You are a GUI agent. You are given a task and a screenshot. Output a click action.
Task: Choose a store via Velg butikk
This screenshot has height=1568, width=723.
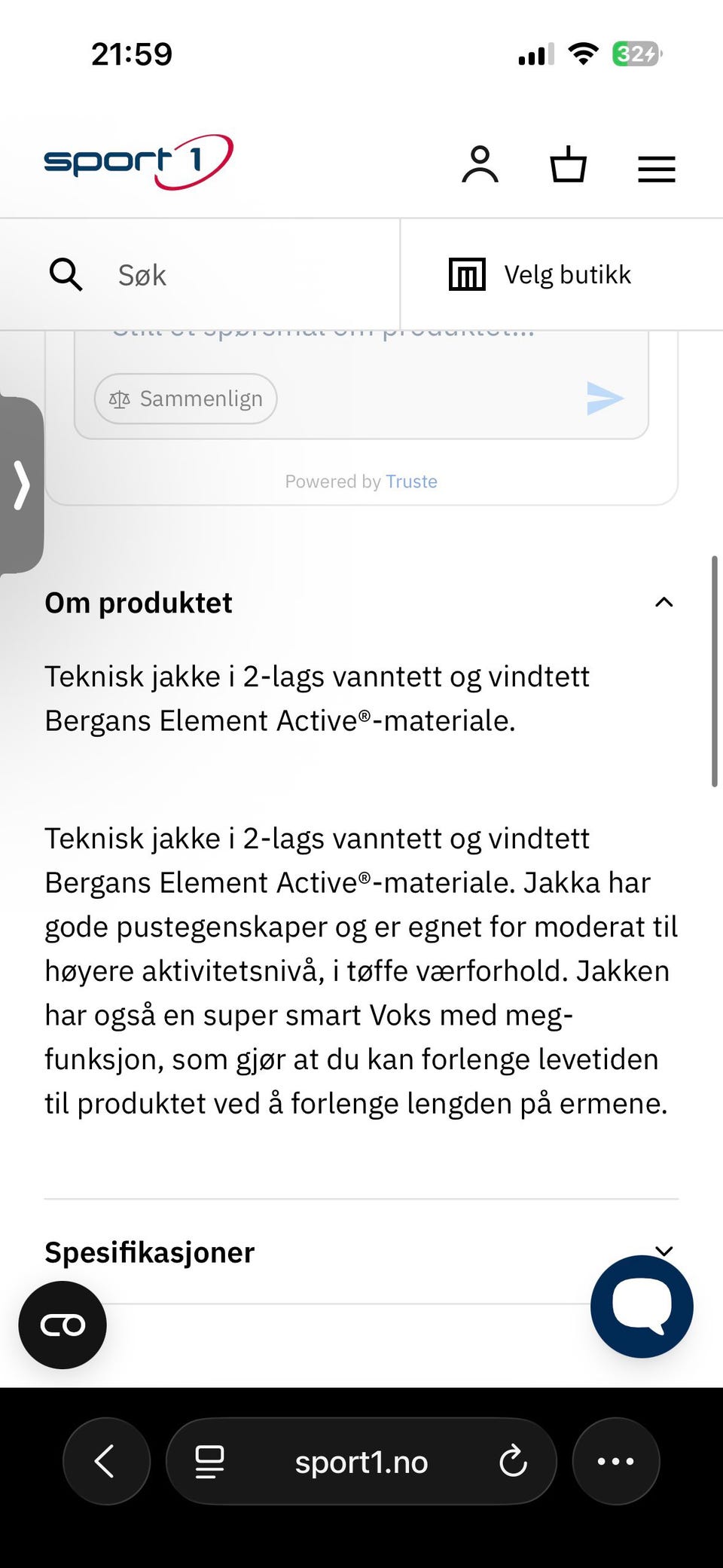tap(562, 275)
